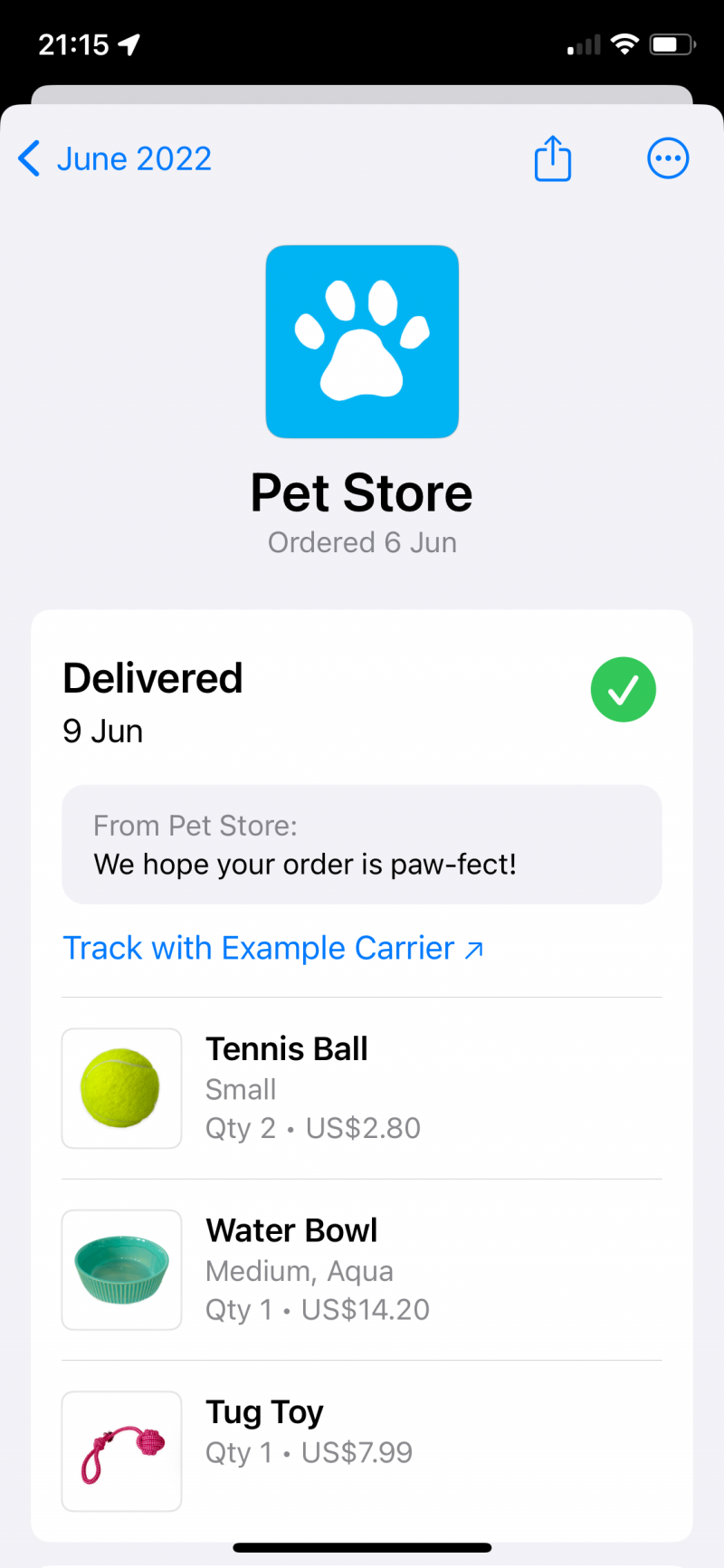Open the Tennis Ball item

[x=362, y=1088]
